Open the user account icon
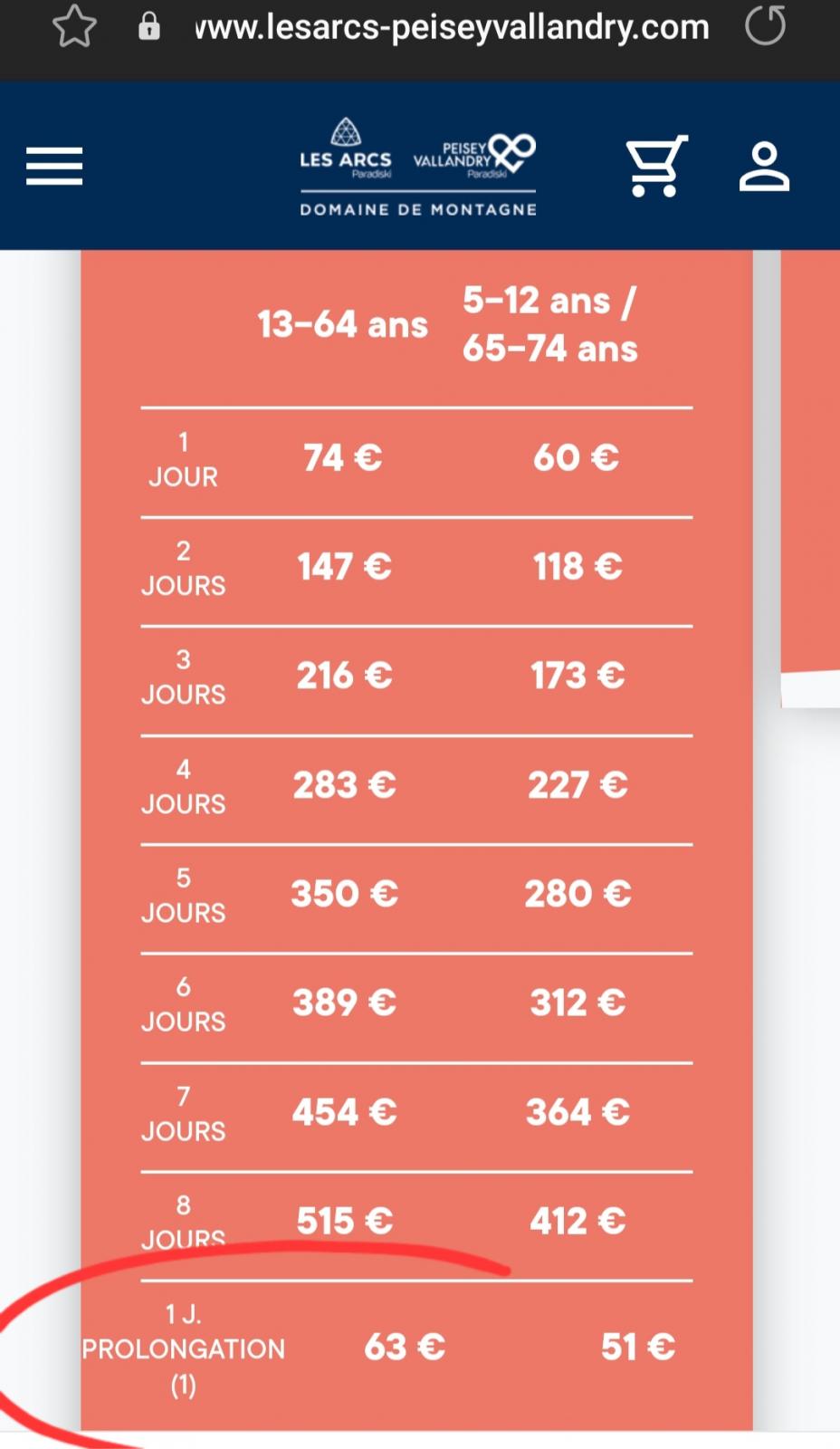 pyautogui.click(x=764, y=167)
